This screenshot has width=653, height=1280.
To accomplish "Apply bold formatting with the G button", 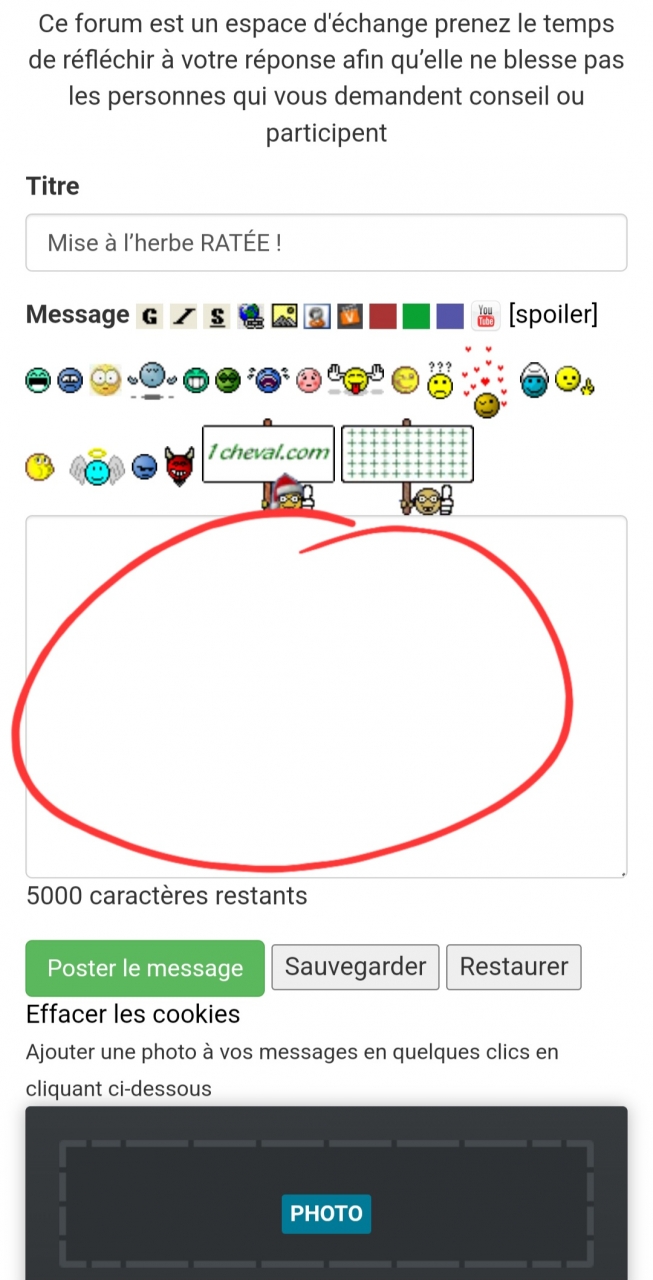I will tap(150, 317).
